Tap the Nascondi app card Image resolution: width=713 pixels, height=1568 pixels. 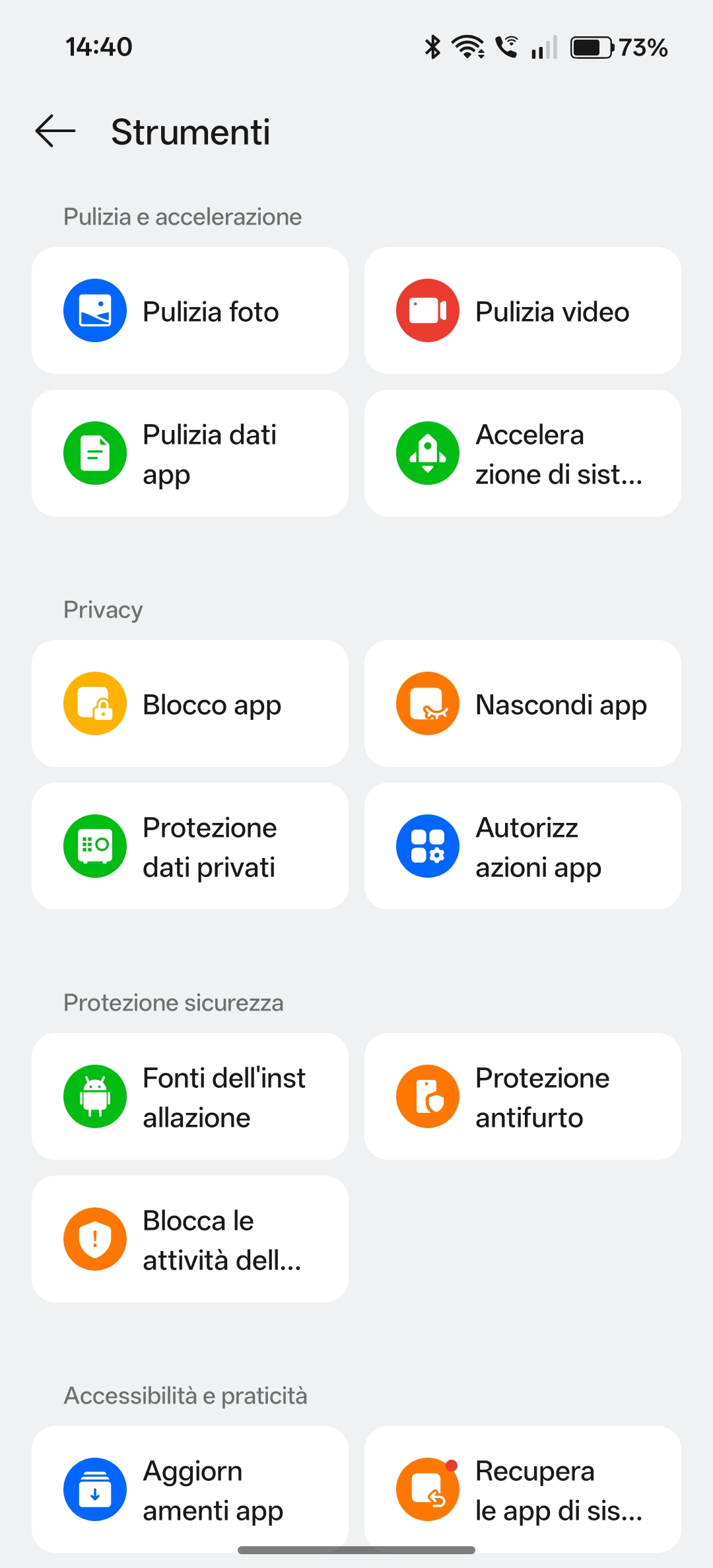522,703
